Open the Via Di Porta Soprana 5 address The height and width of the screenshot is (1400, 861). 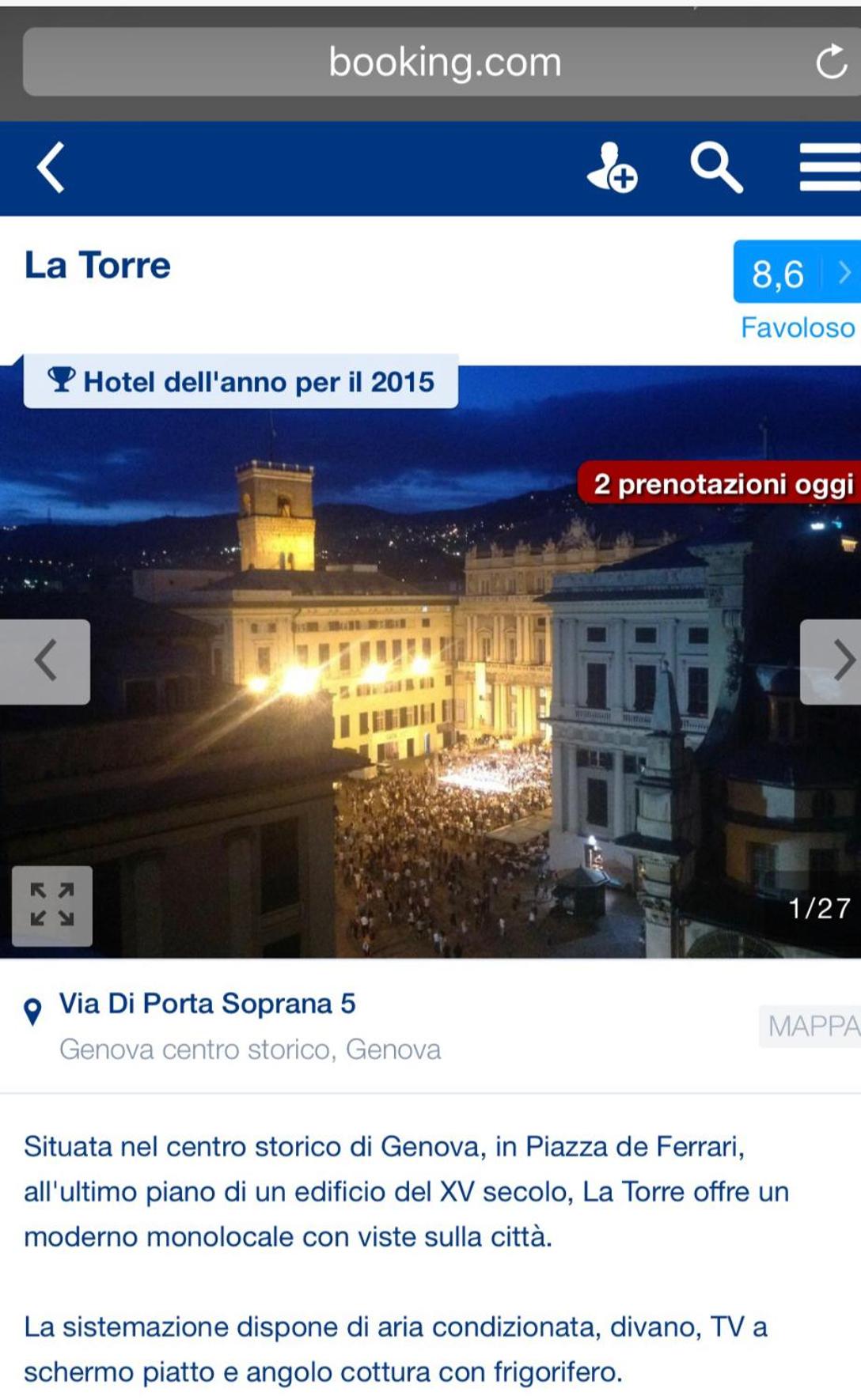click(x=207, y=1004)
